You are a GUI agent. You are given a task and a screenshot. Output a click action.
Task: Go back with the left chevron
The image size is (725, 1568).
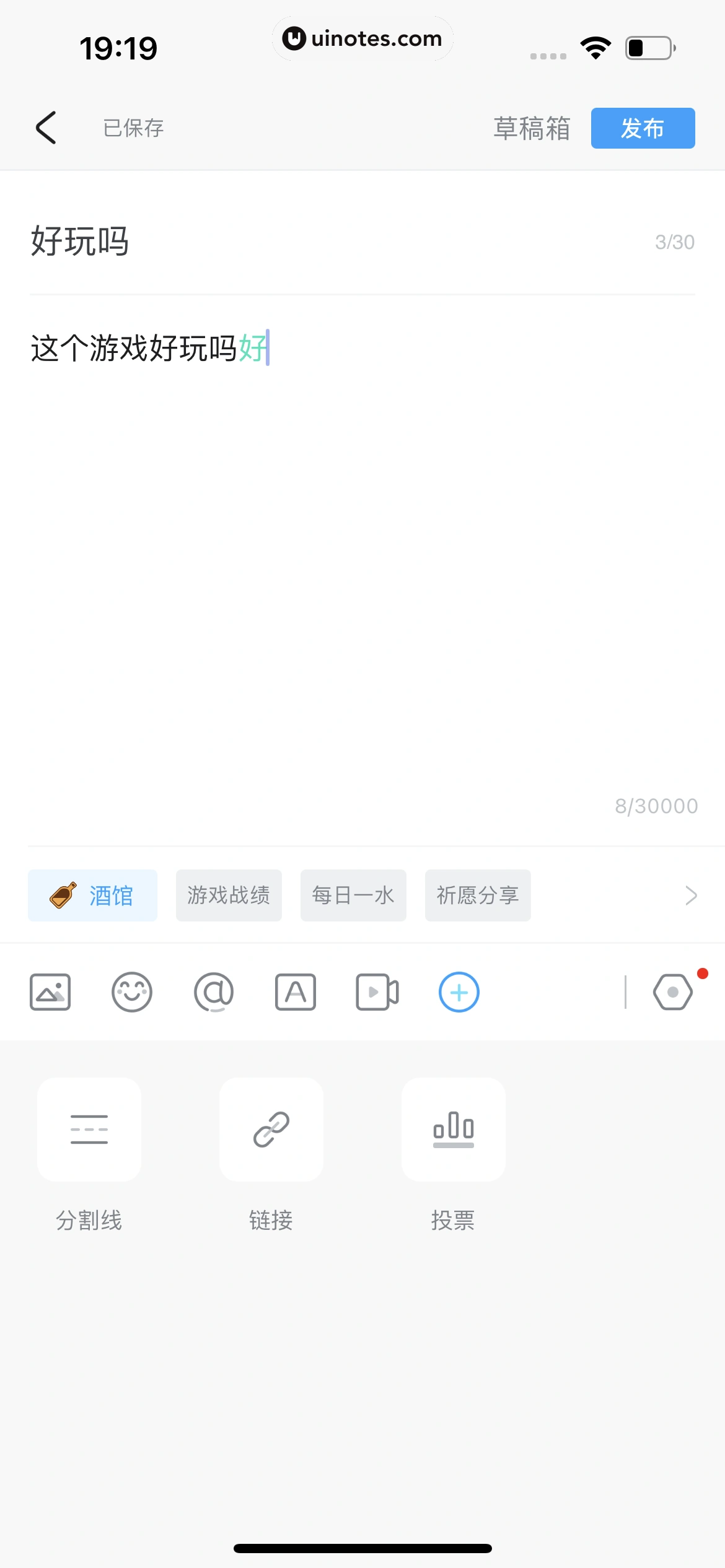[x=46, y=128]
